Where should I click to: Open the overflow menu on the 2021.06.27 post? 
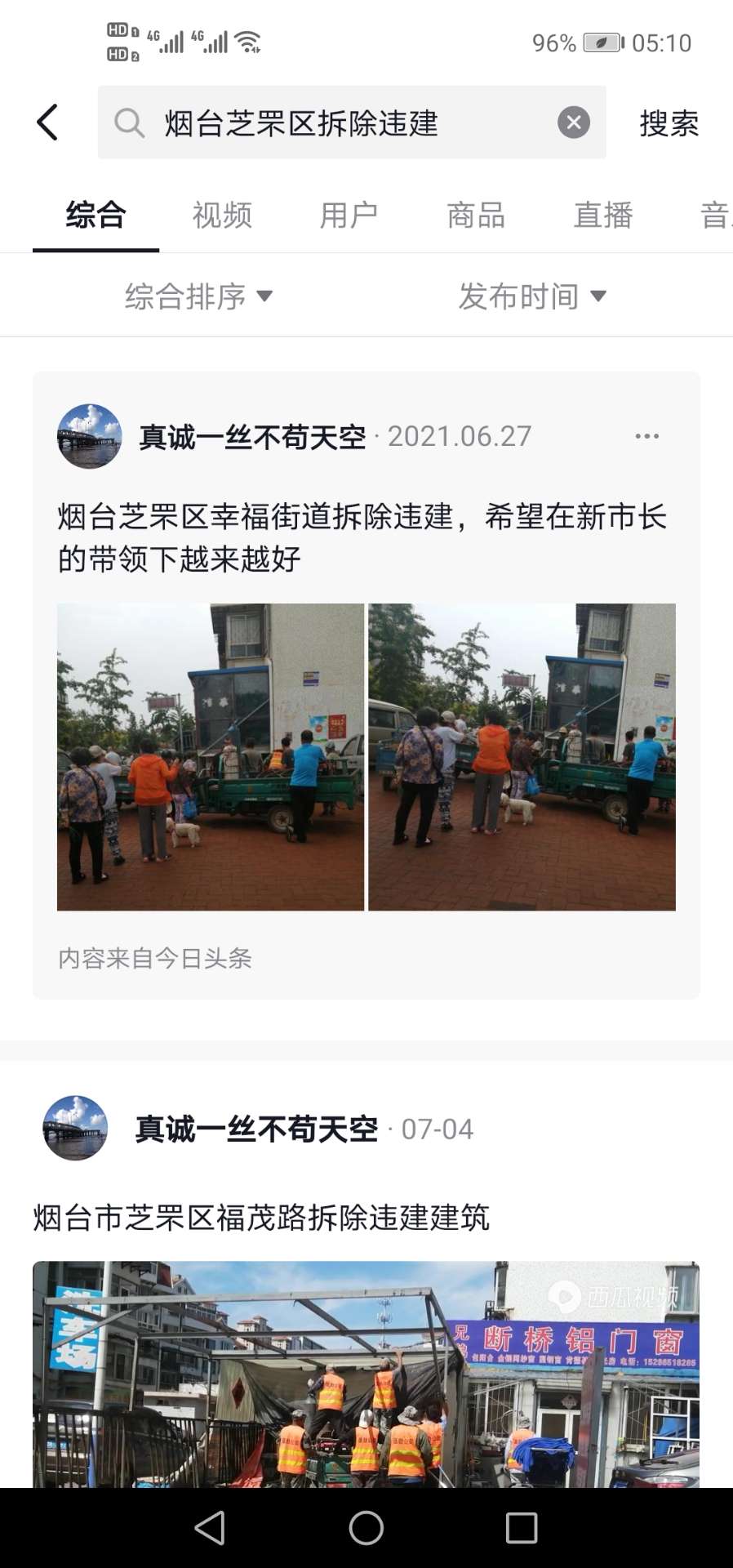coord(646,436)
